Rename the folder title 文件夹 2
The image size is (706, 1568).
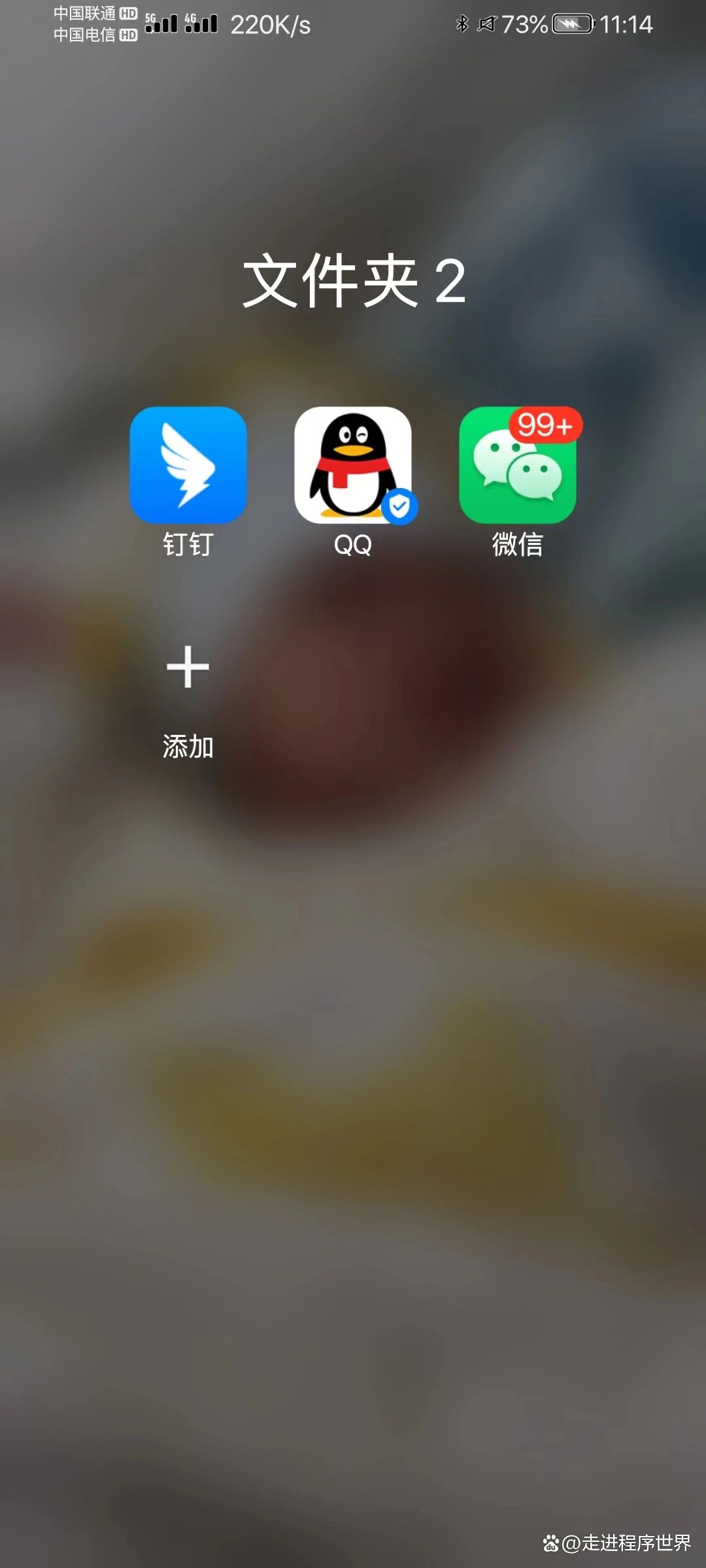pyautogui.click(x=354, y=281)
